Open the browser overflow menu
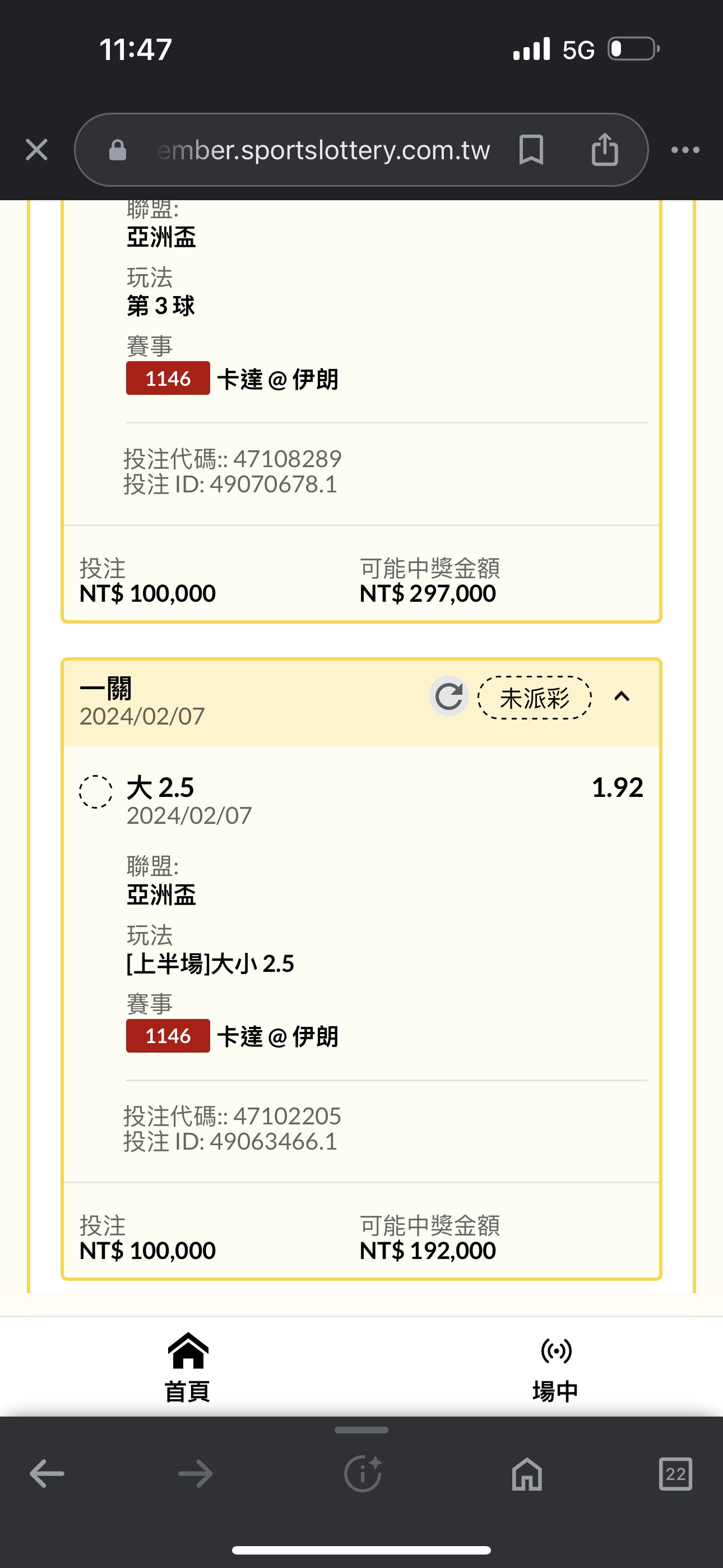This screenshot has width=723, height=1568. [x=685, y=150]
